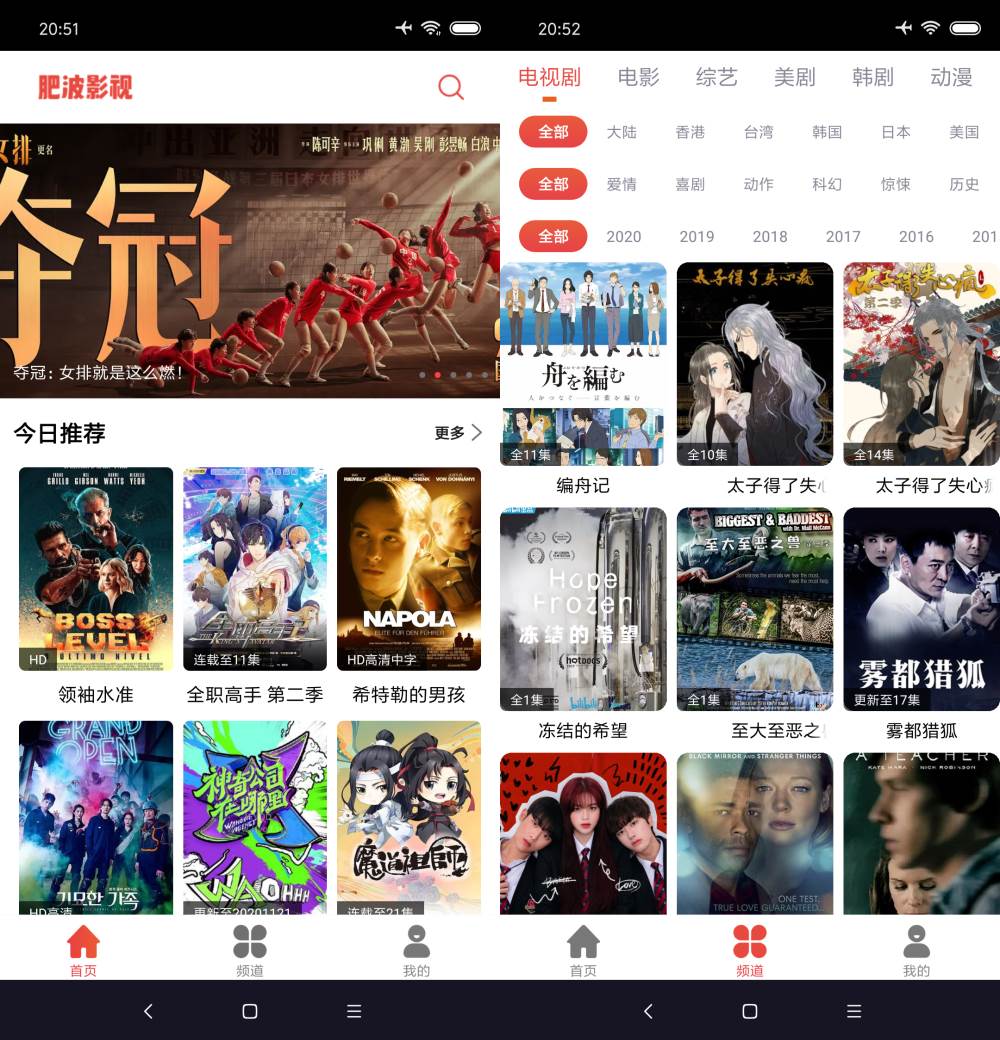Tap 更多 next to 今日推荐
1000x1040 pixels.
[x=458, y=433]
